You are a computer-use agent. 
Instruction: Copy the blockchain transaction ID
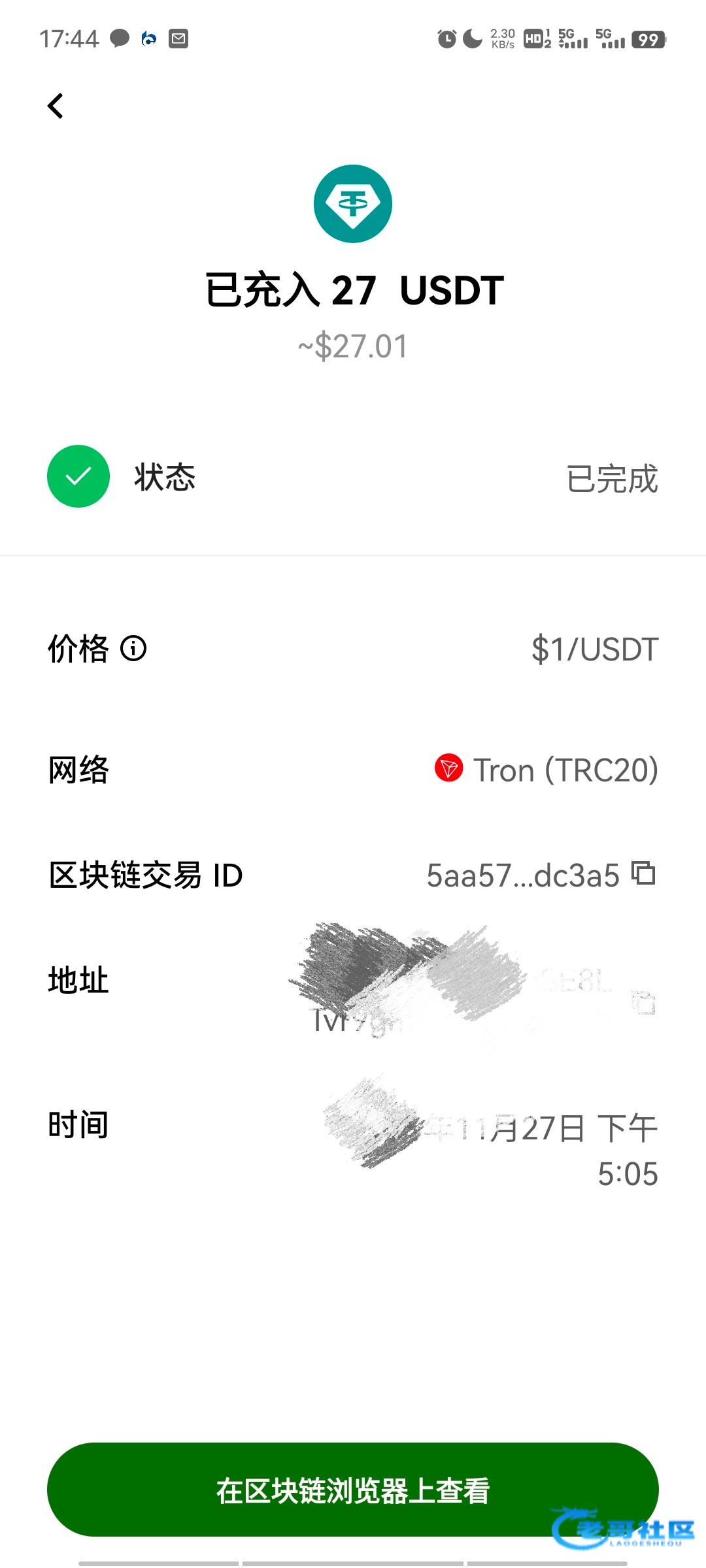(x=644, y=874)
